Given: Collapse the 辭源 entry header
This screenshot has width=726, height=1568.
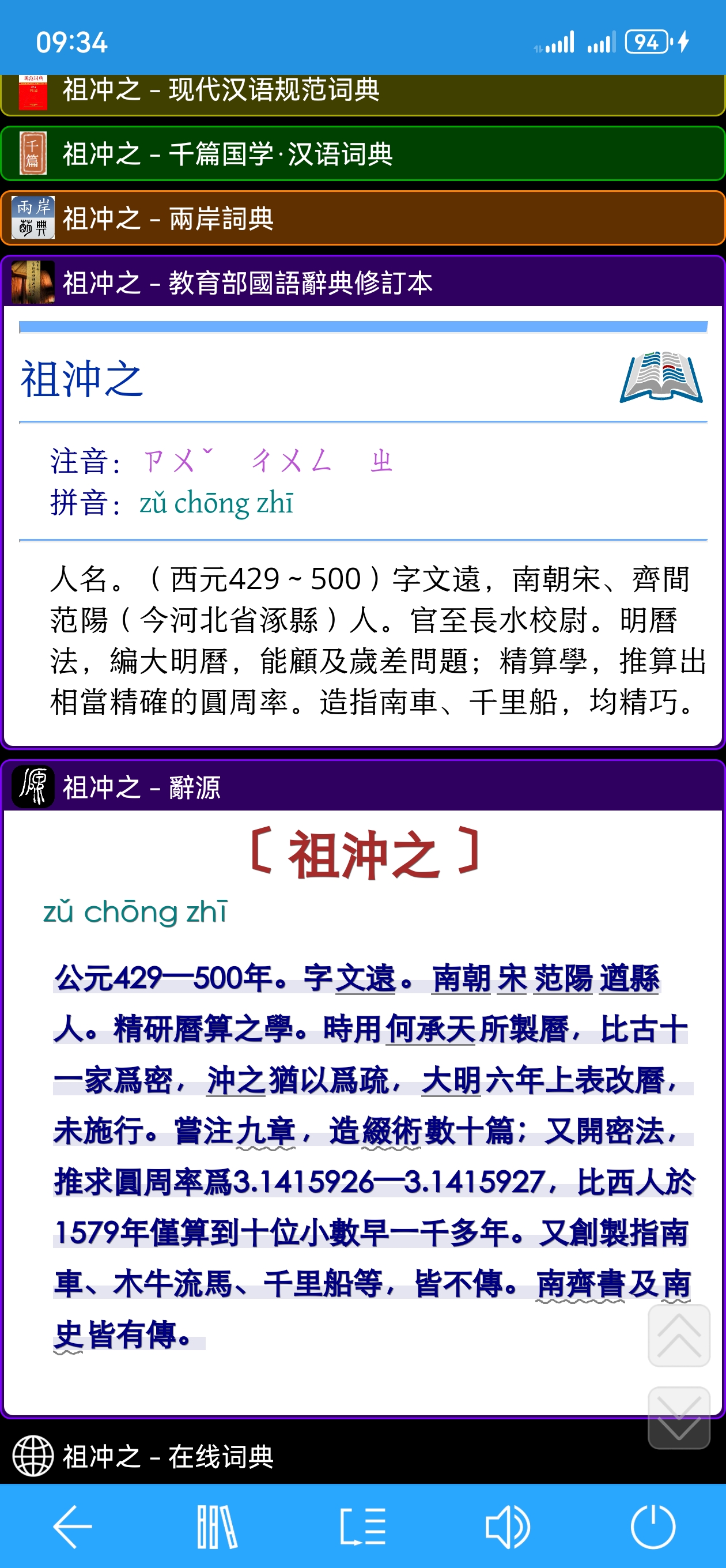Looking at the screenshot, I should point(362,786).
